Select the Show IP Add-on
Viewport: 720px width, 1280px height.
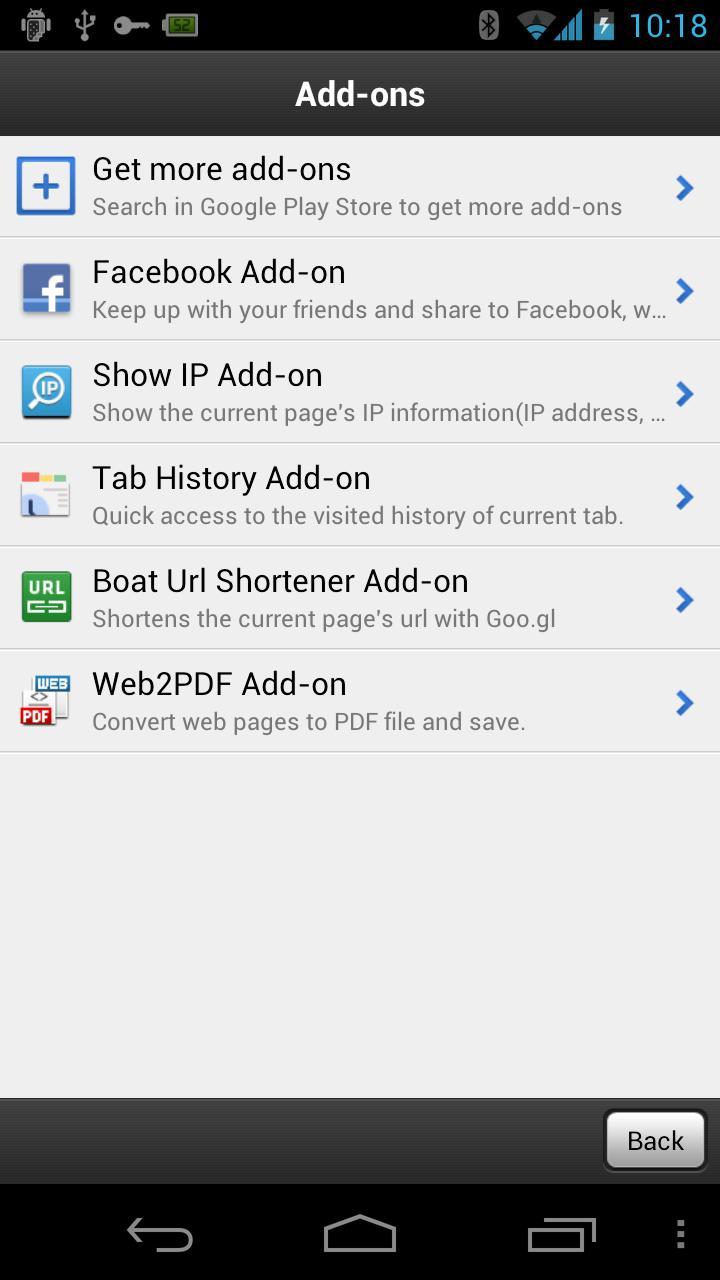[360, 393]
